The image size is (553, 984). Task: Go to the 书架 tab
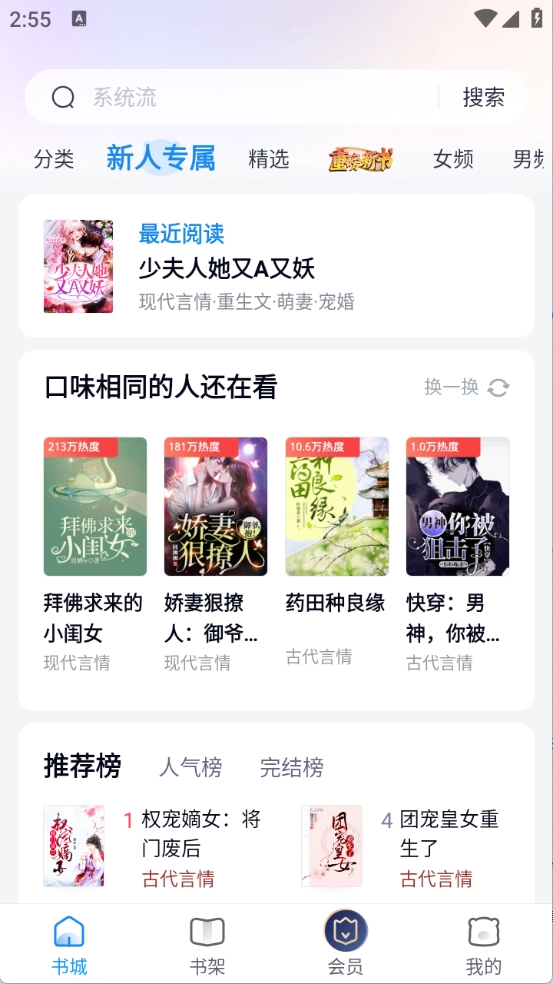(207, 946)
